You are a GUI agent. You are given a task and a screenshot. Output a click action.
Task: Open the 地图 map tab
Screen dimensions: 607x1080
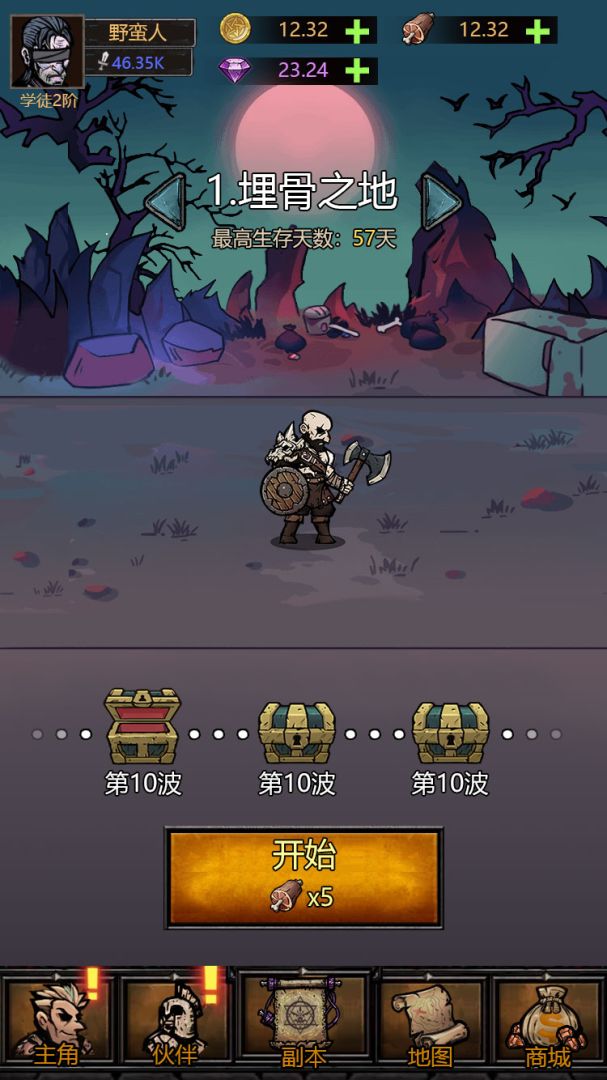430,1024
